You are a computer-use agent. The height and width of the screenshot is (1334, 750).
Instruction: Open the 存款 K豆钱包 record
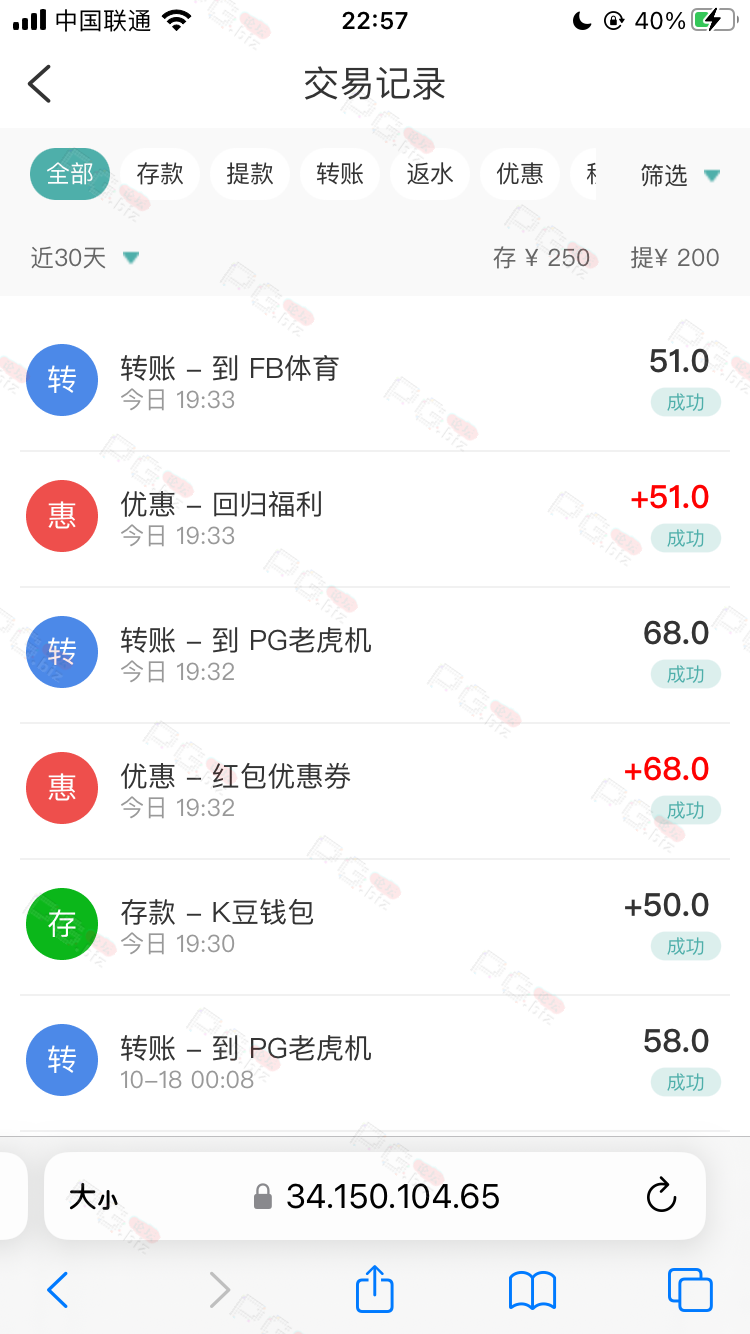point(375,926)
